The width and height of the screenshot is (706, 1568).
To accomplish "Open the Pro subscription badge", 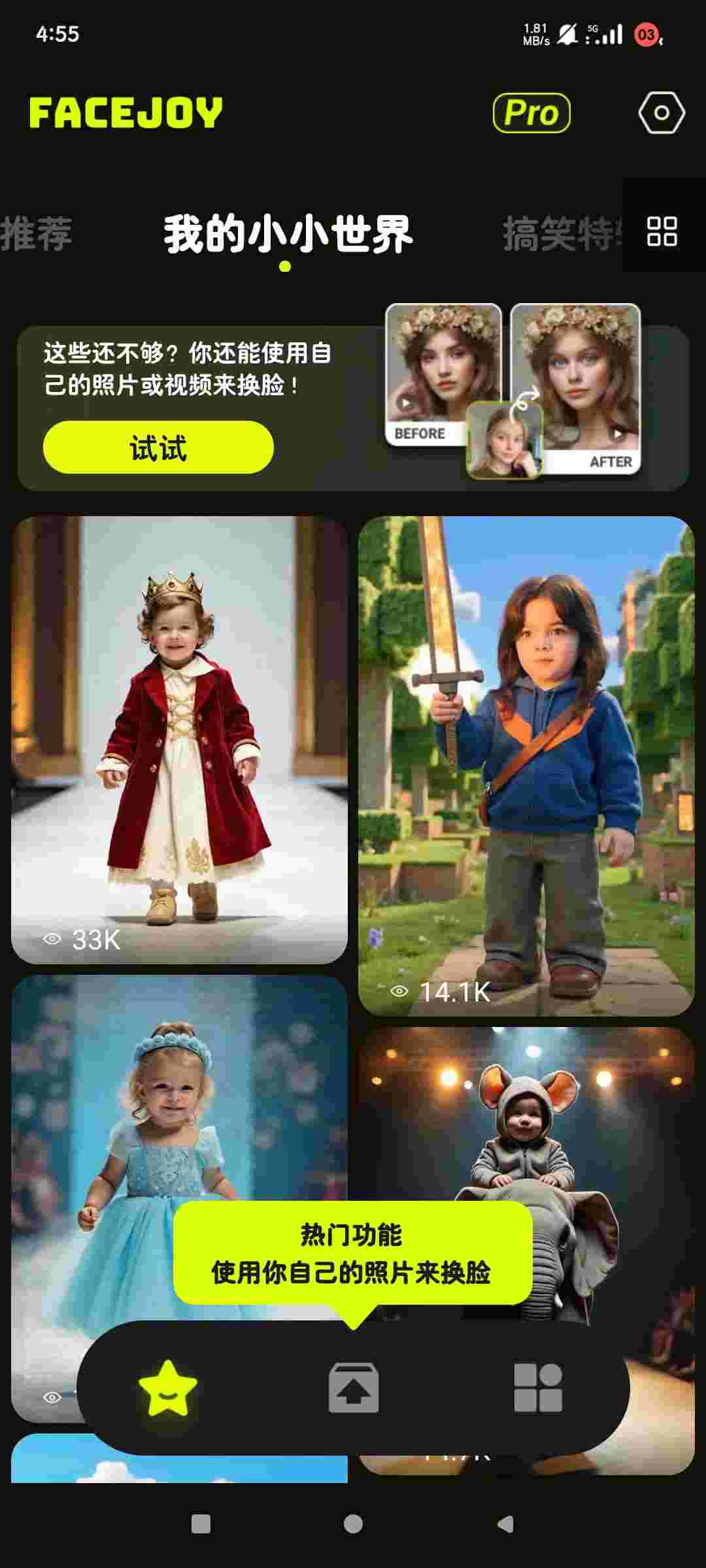I will [531, 113].
